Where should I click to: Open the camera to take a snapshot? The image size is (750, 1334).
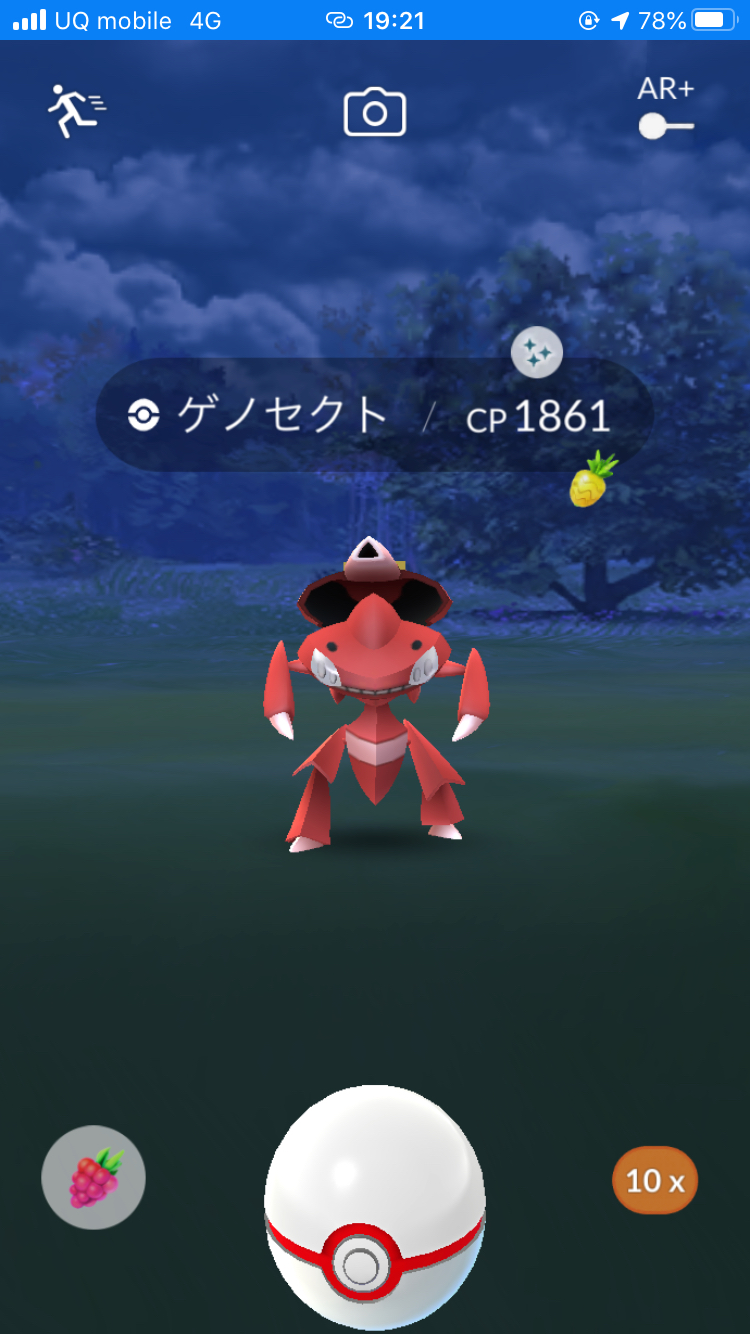tap(375, 112)
